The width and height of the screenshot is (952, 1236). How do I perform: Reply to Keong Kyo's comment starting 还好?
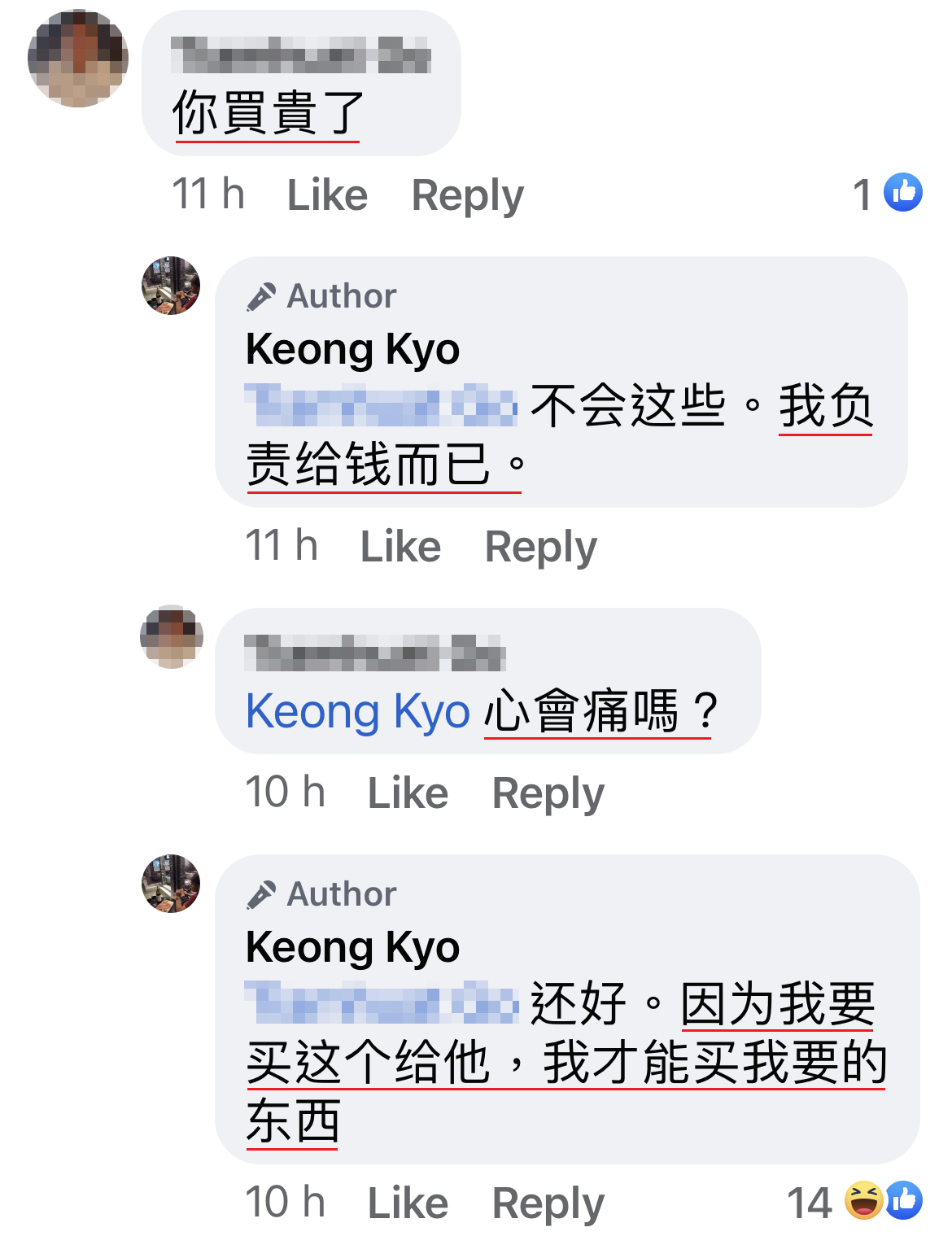(548, 1203)
